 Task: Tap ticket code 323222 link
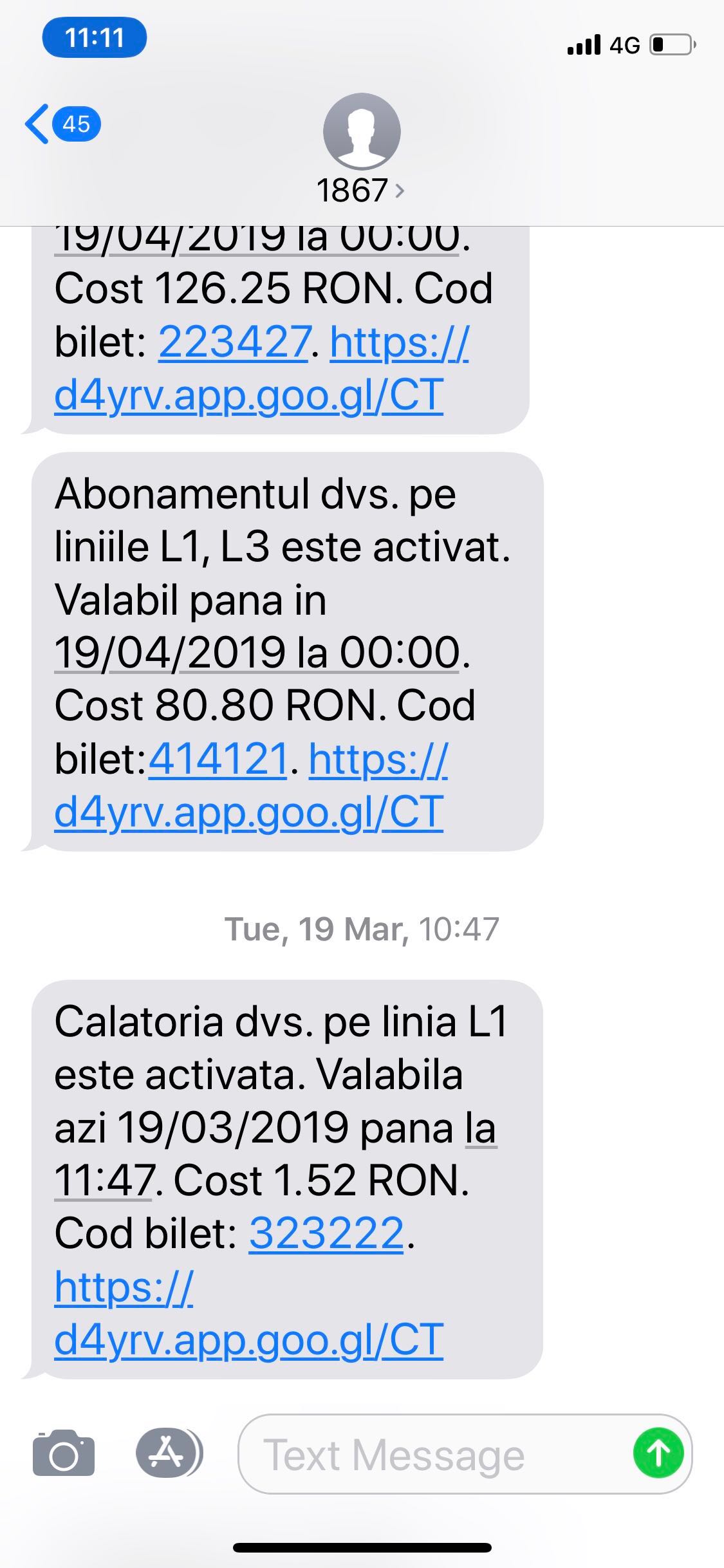326,1234
